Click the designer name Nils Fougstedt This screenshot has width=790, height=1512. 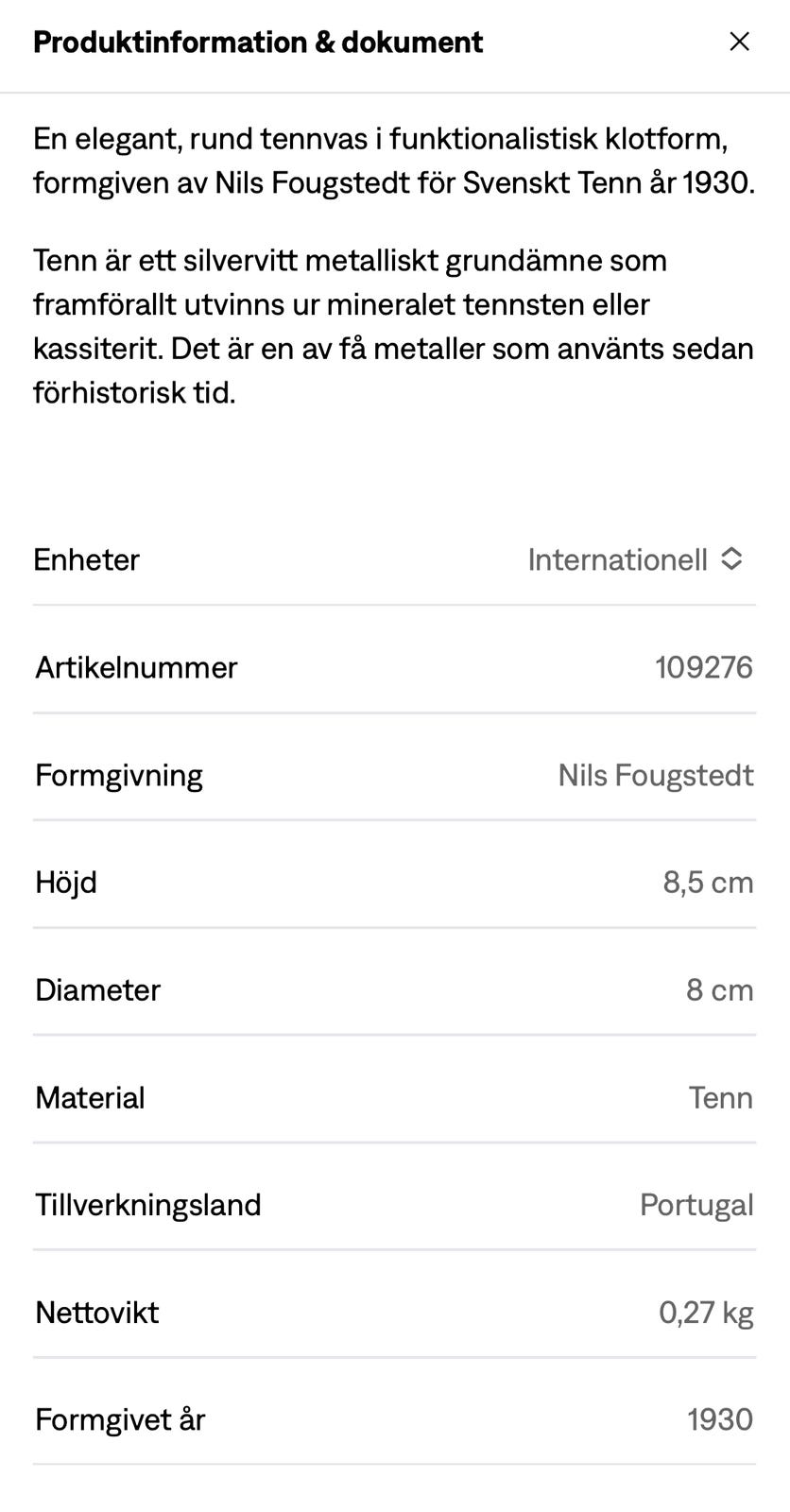656,775
